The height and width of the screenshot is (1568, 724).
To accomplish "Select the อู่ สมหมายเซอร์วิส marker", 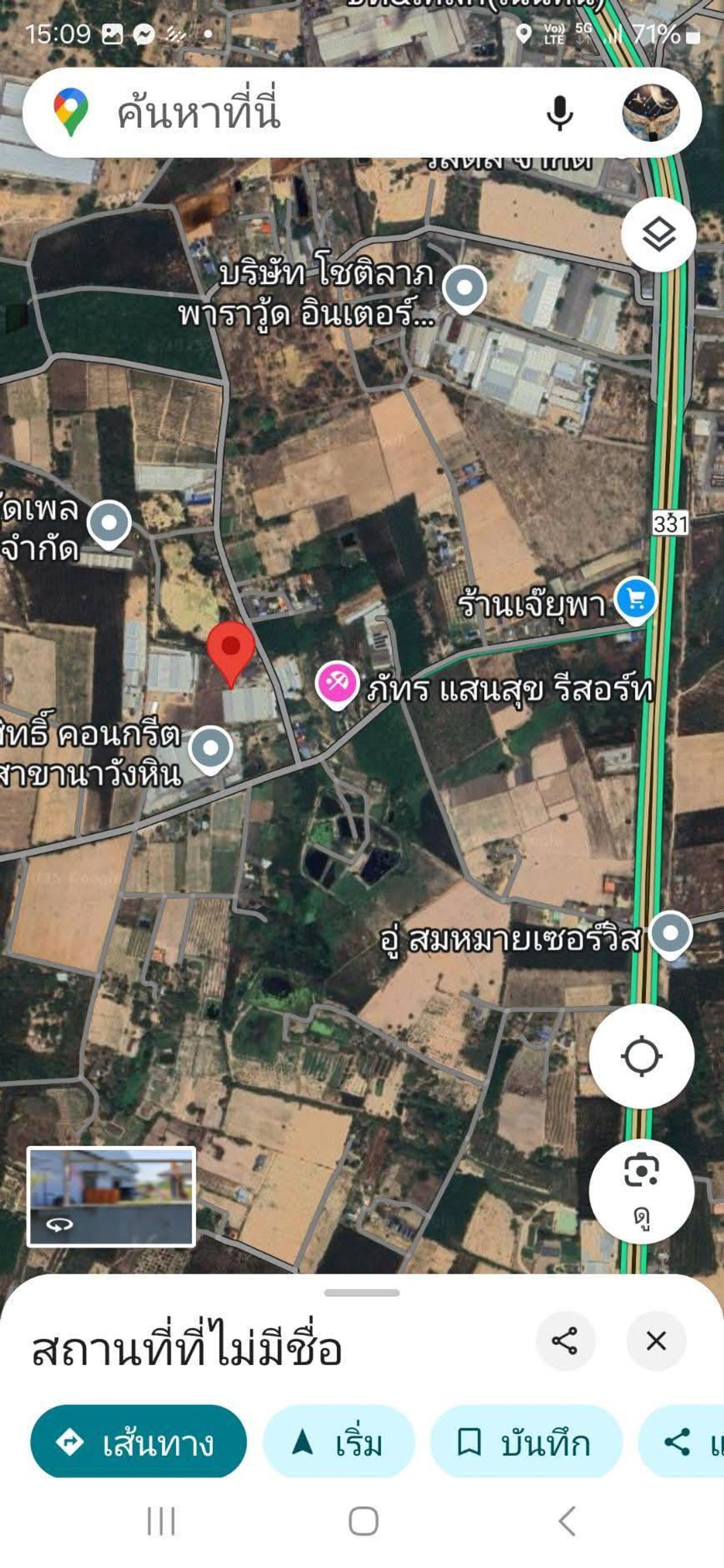I will 670,934.
